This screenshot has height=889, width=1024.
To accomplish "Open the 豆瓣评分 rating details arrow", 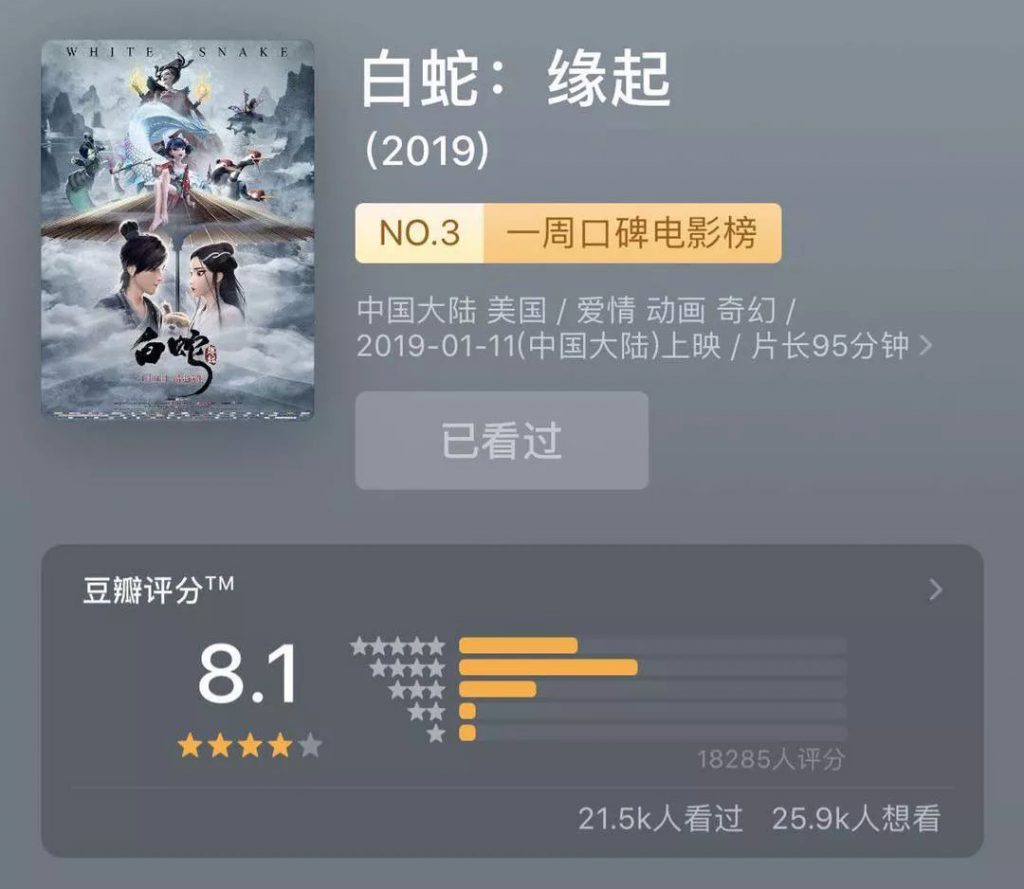I will (x=935, y=590).
